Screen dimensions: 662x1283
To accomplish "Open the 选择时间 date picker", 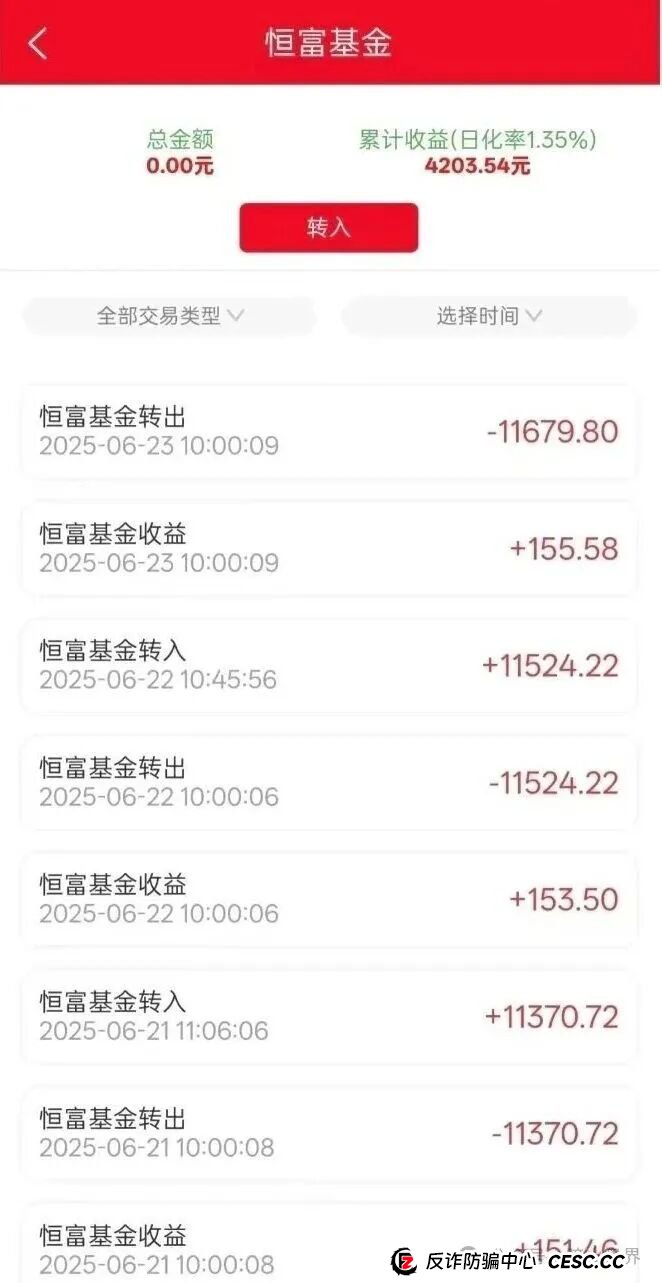I will [x=489, y=316].
